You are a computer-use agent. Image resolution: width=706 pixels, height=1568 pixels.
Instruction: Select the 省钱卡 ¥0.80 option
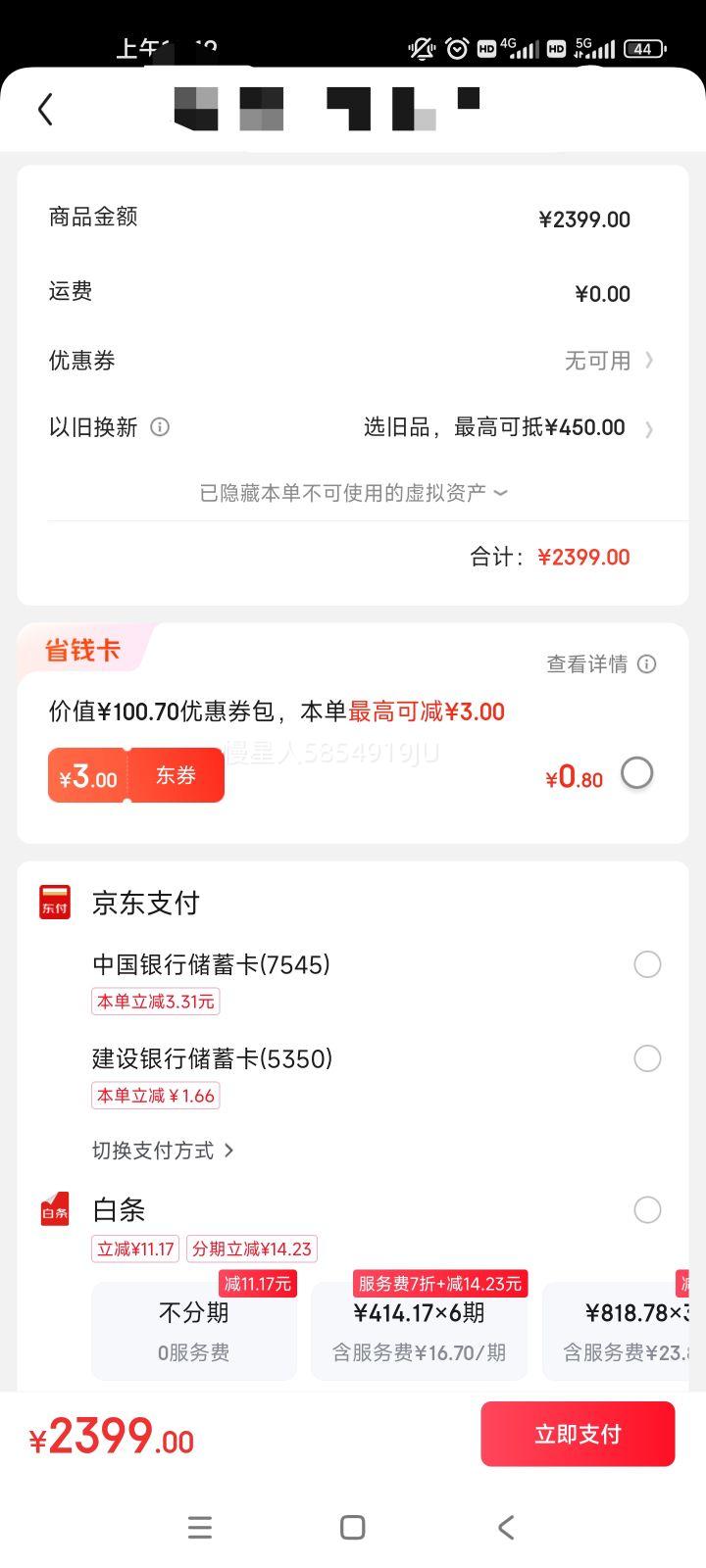point(637,773)
